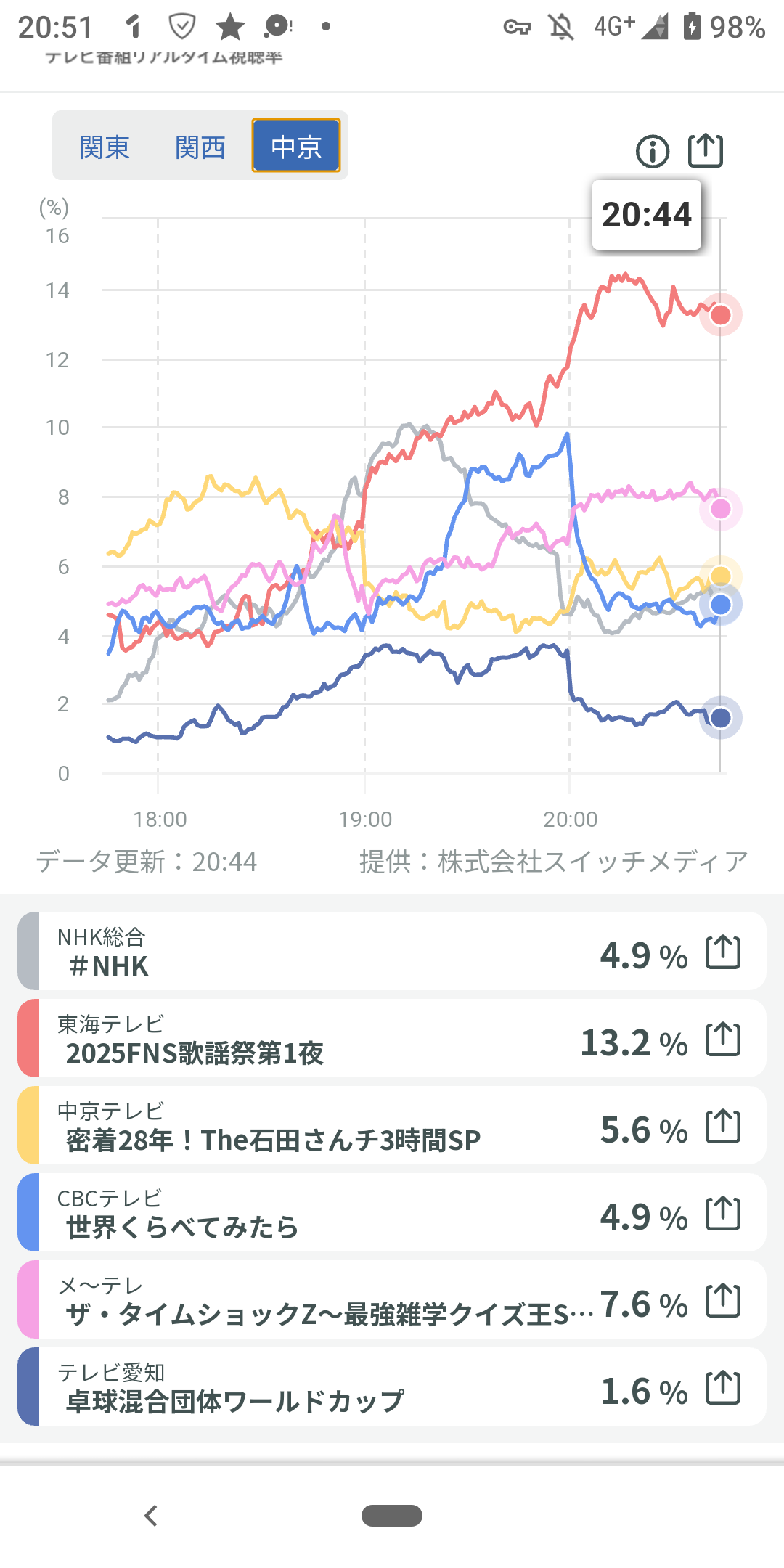
Task: Open the chart info icon
Action: click(652, 152)
